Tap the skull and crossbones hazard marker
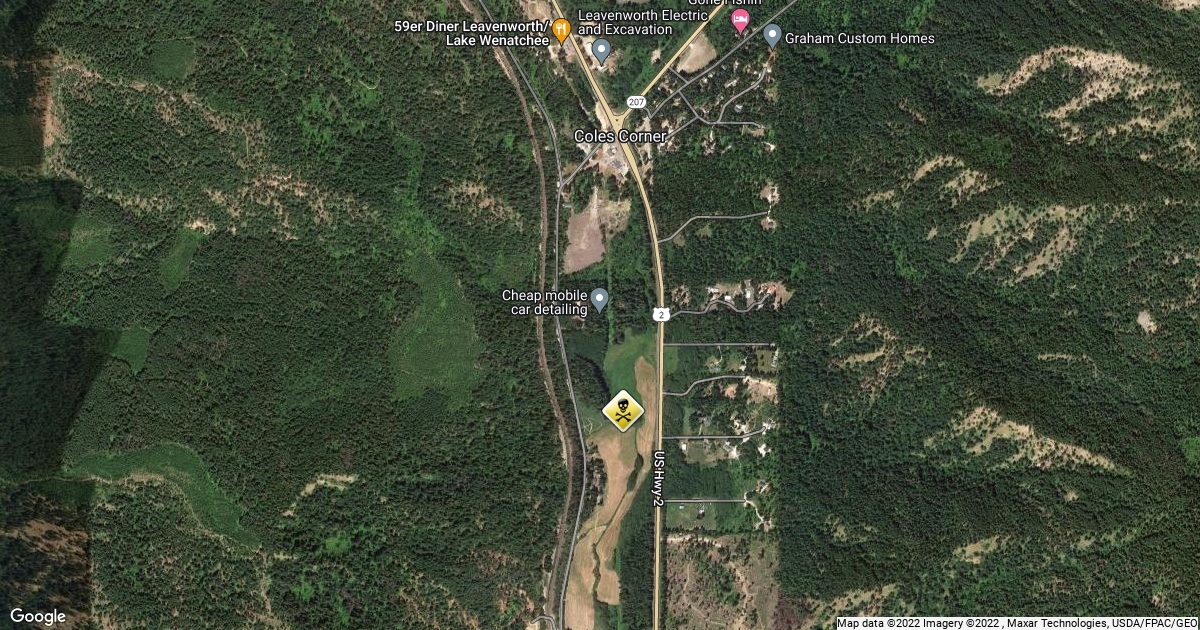 [622, 411]
